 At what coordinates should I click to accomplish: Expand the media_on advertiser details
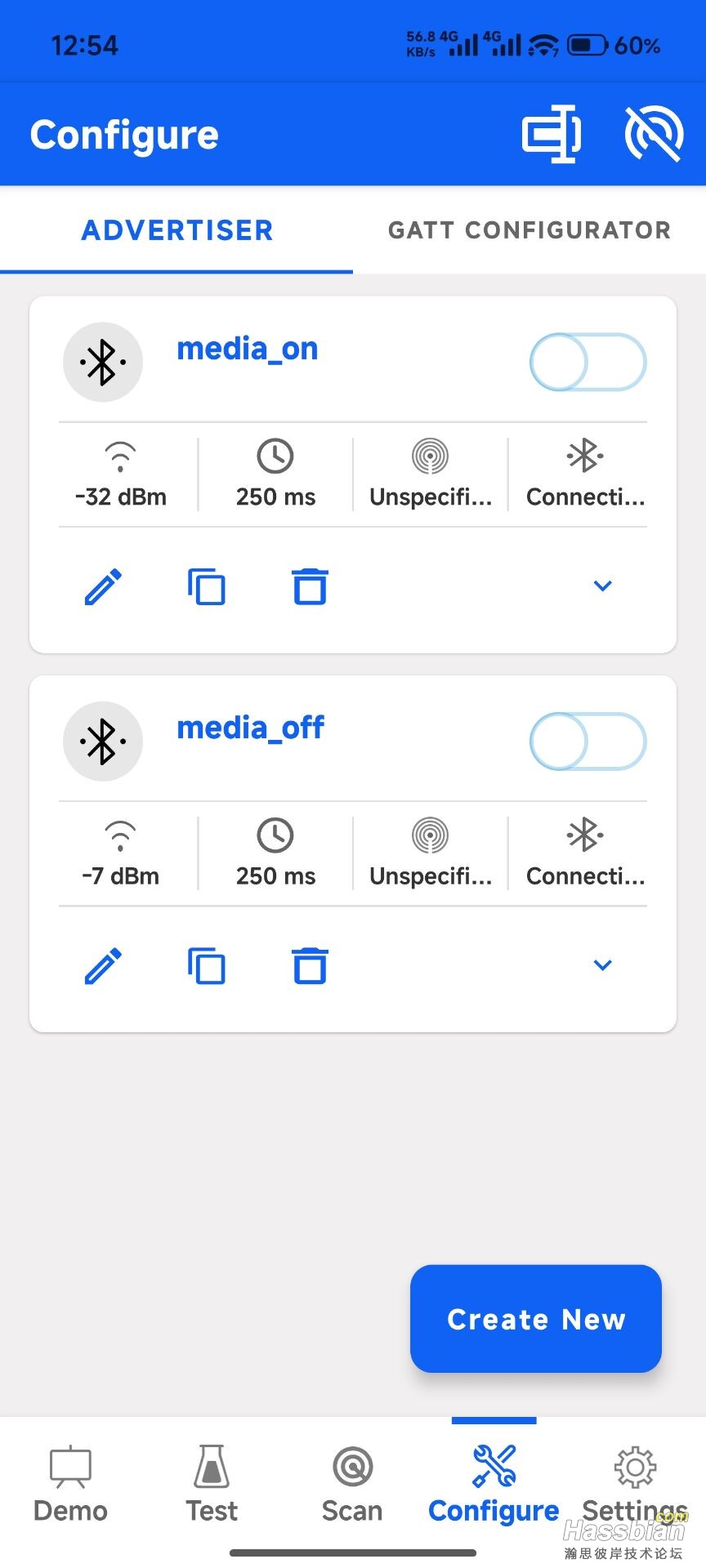(602, 586)
